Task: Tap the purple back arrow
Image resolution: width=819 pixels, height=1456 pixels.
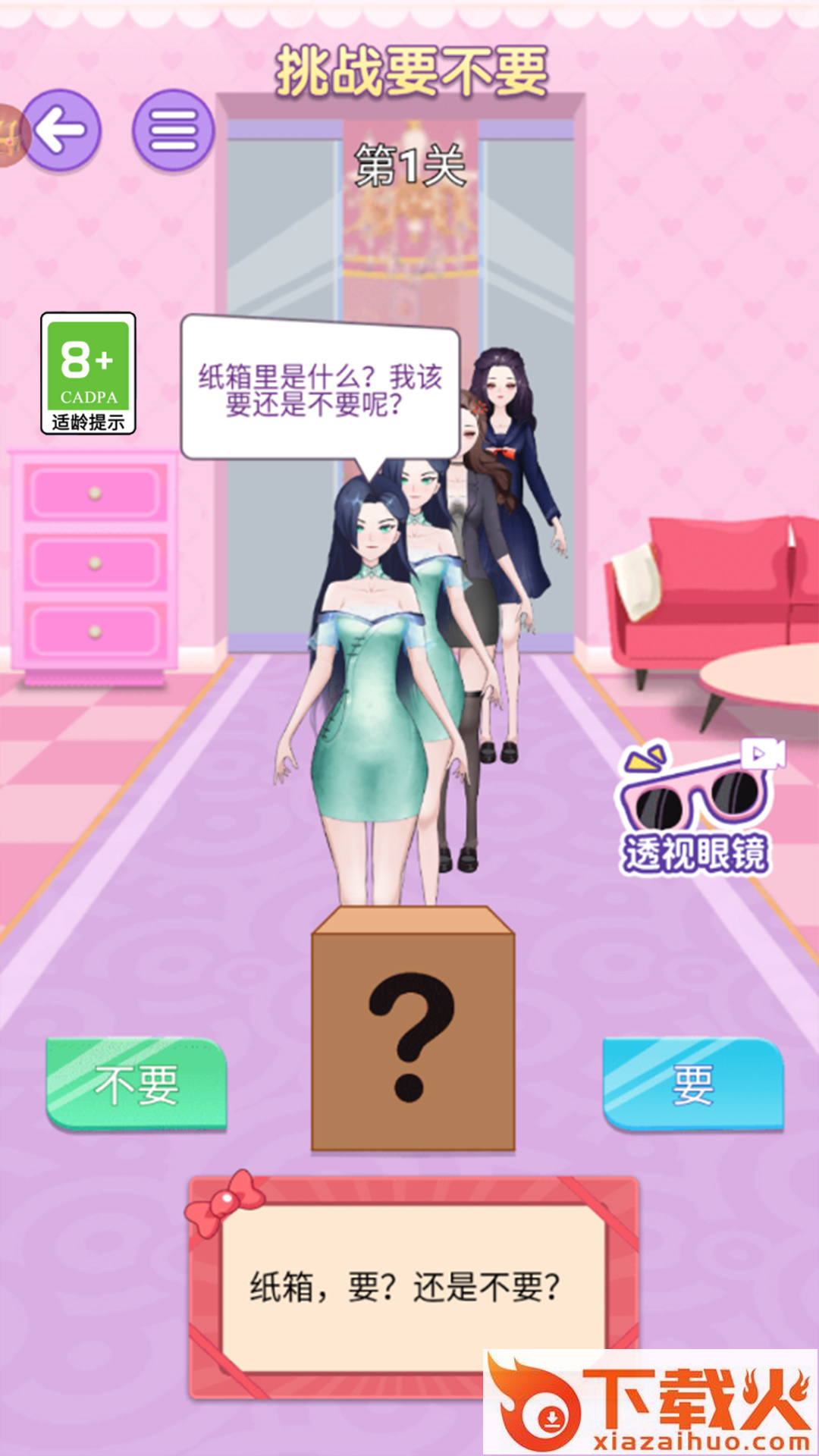Action: click(x=61, y=130)
